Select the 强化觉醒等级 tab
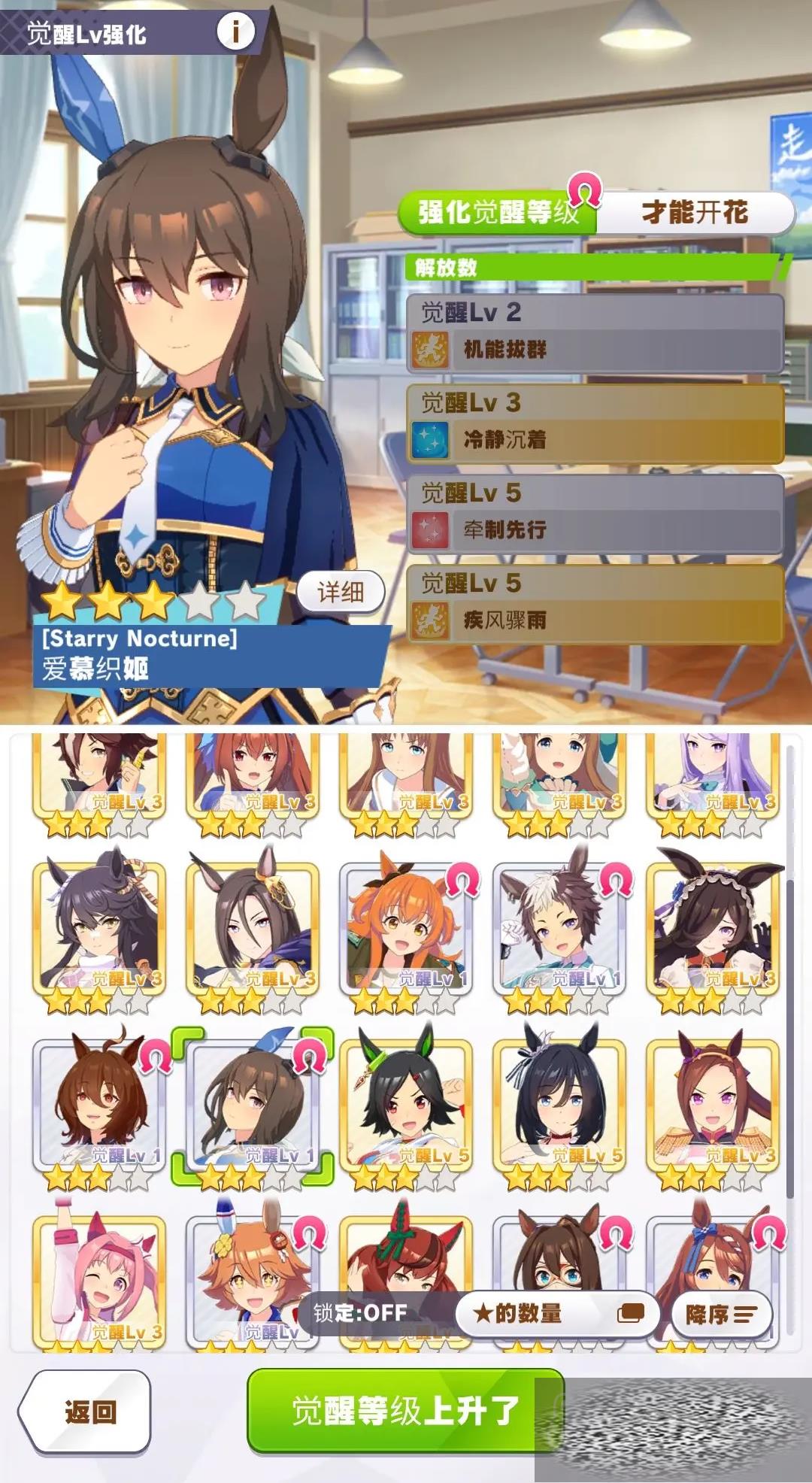This screenshot has width=812, height=1483. (498, 213)
